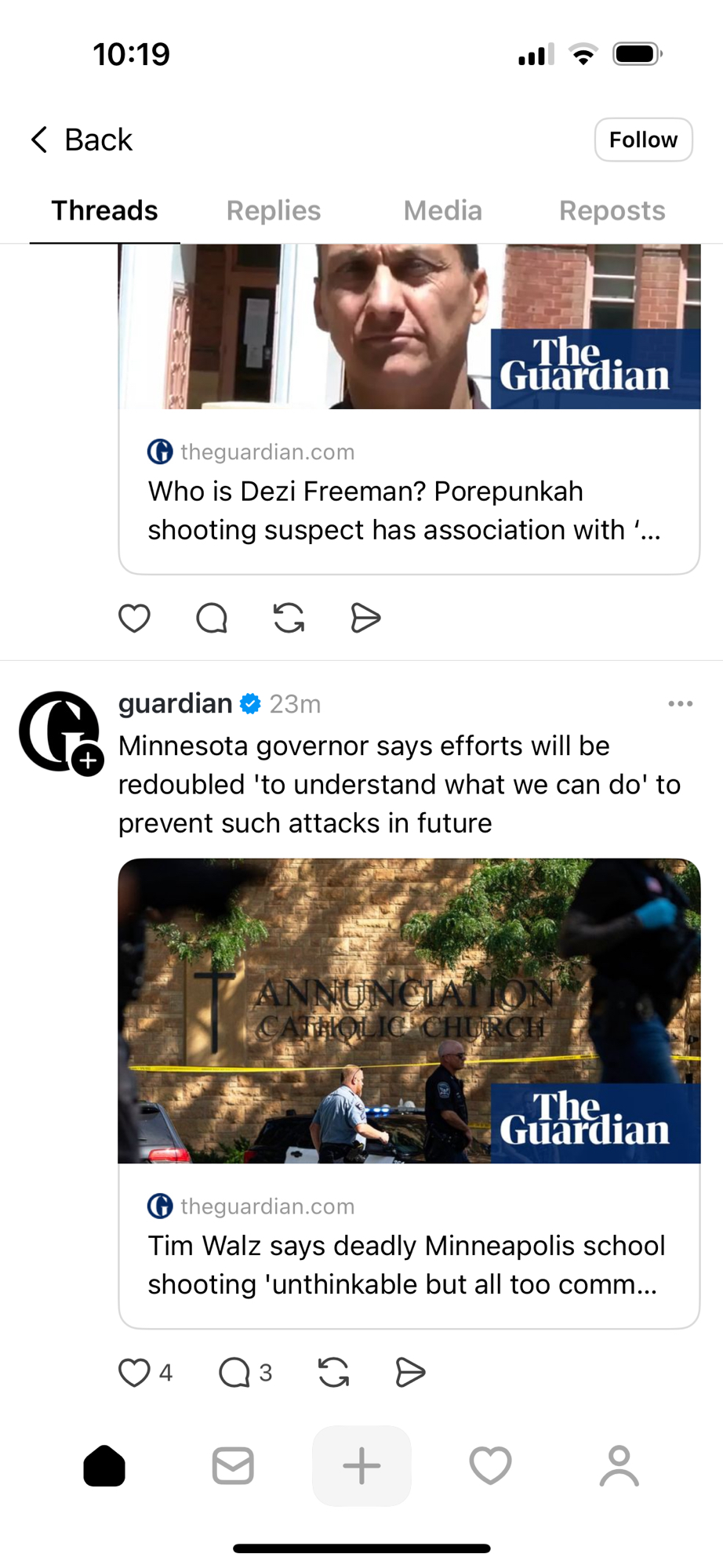Share the Minnesota governor post

[410, 1373]
